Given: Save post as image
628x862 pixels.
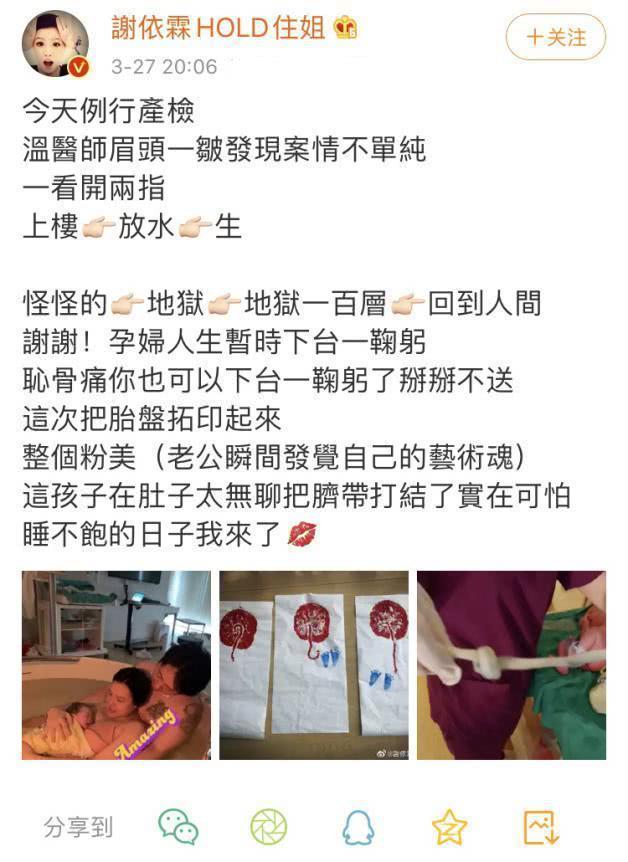Looking at the screenshot, I should tap(541, 827).
